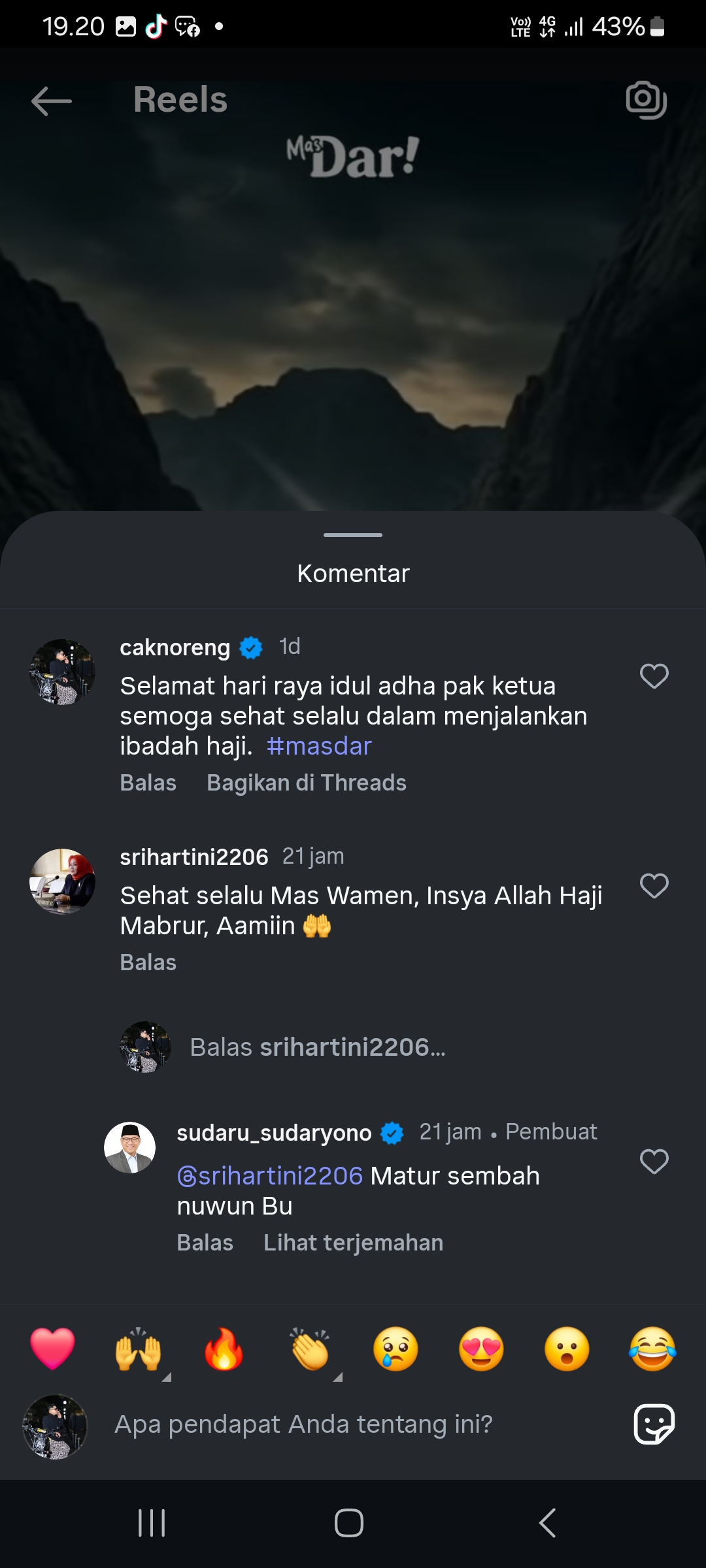The width and height of the screenshot is (706, 1568).
Task: Reply to caknoreng's comment
Action: (148, 783)
